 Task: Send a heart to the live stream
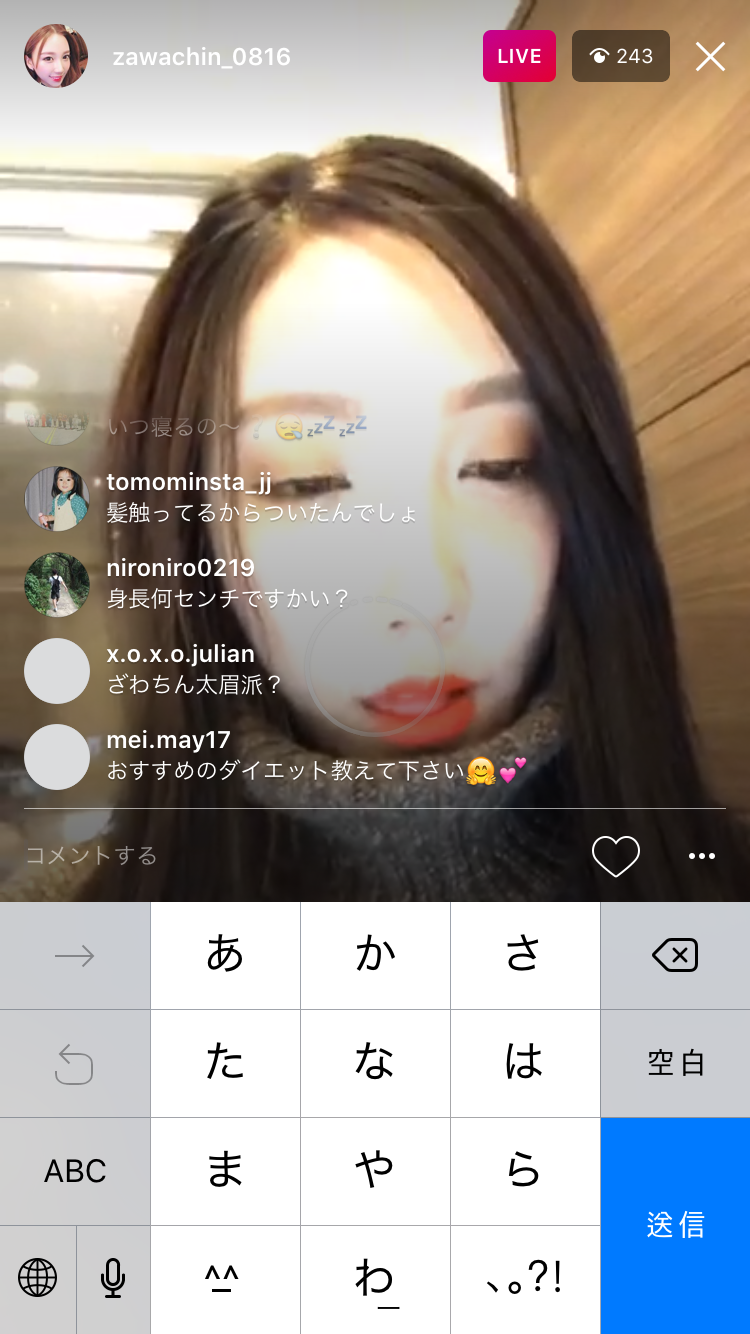point(615,856)
